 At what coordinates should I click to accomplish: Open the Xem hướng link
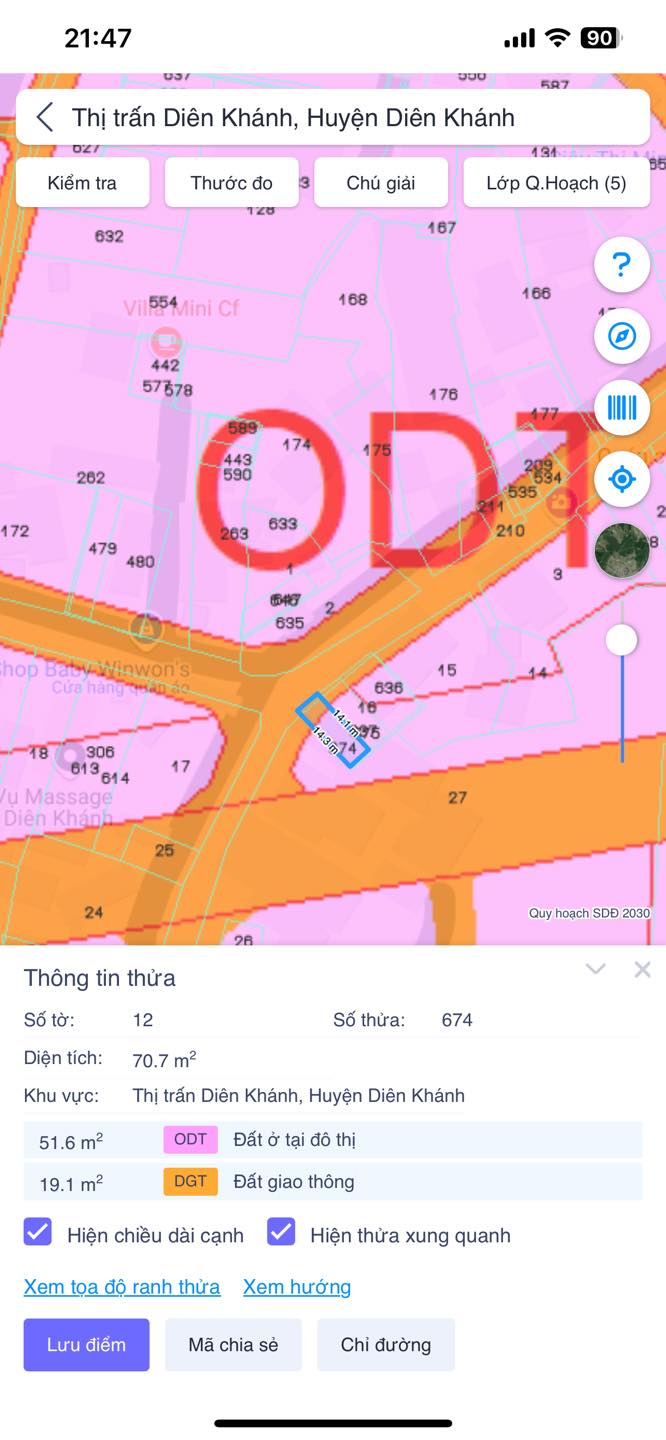point(297,1287)
